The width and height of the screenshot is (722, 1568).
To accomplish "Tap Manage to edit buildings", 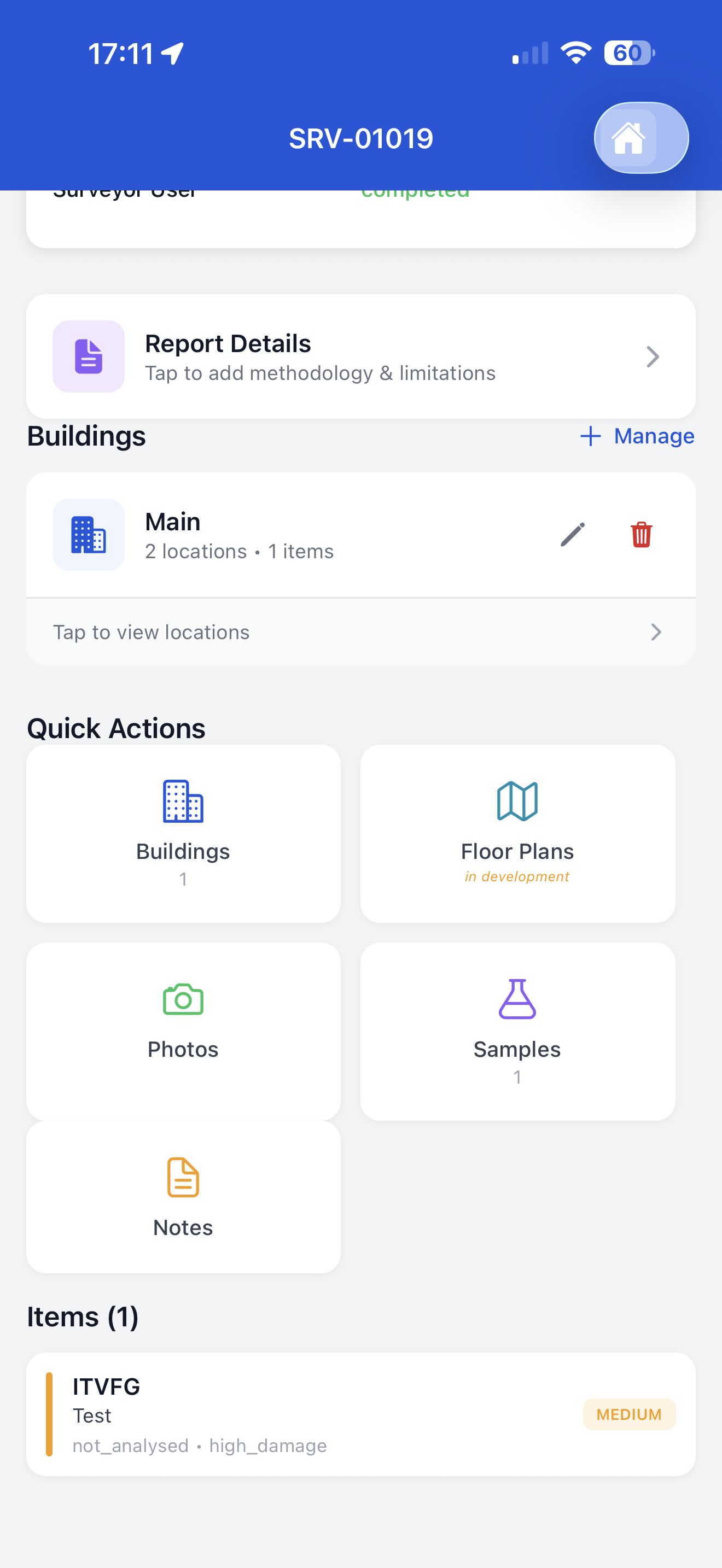I will tap(653, 436).
